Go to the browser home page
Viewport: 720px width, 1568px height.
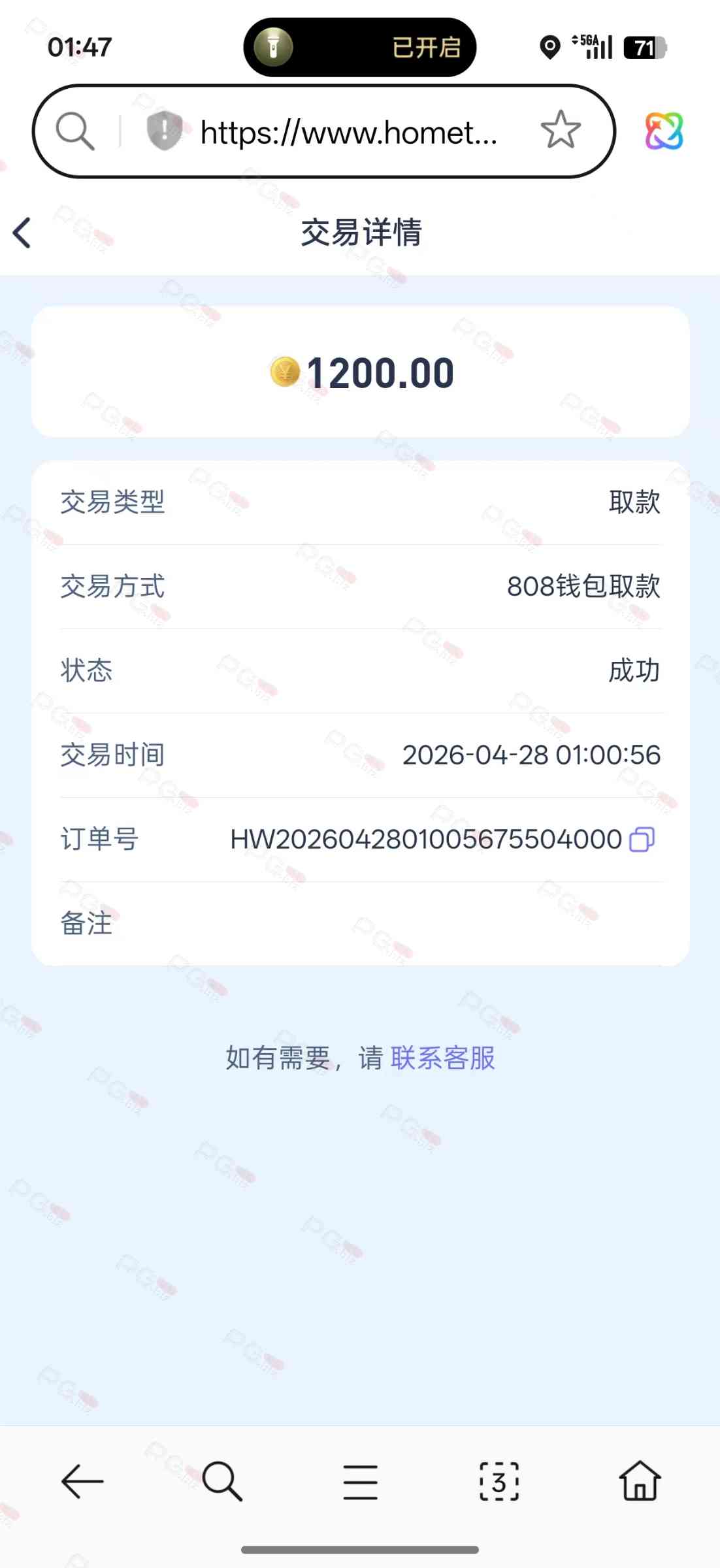[639, 1481]
